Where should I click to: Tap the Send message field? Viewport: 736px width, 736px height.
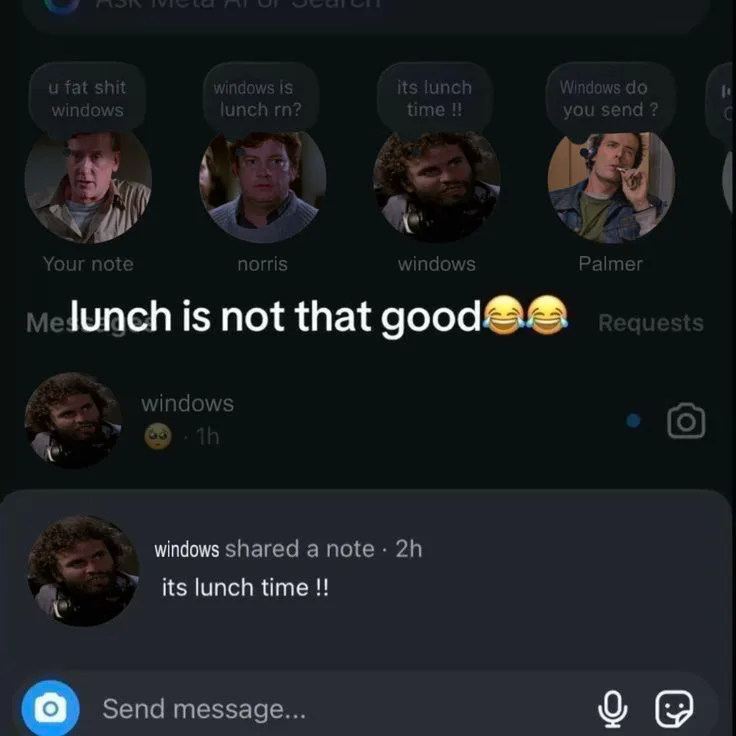coord(330,709)
